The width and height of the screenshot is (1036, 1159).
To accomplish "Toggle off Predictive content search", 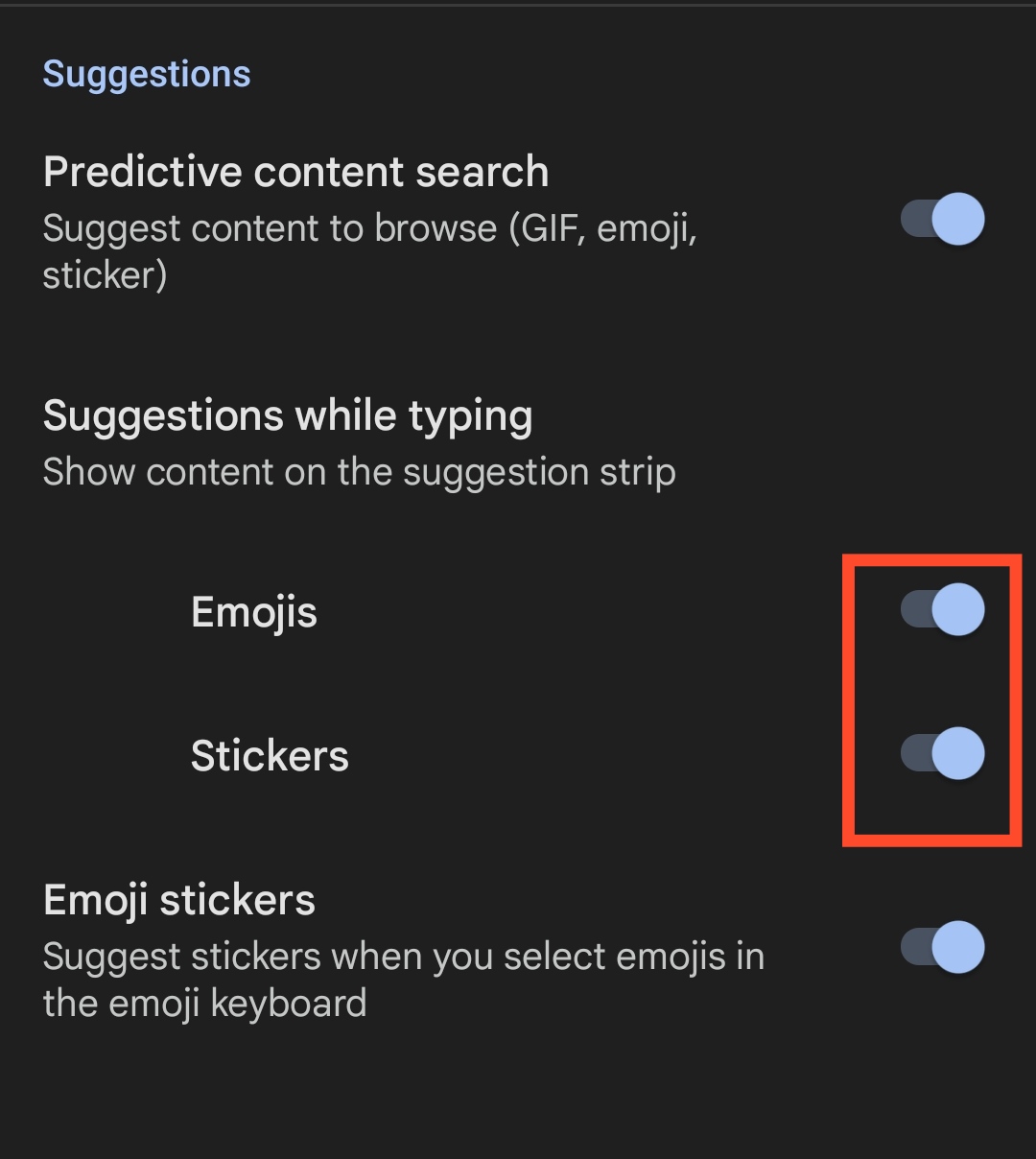I will click(x=942, y=219).
